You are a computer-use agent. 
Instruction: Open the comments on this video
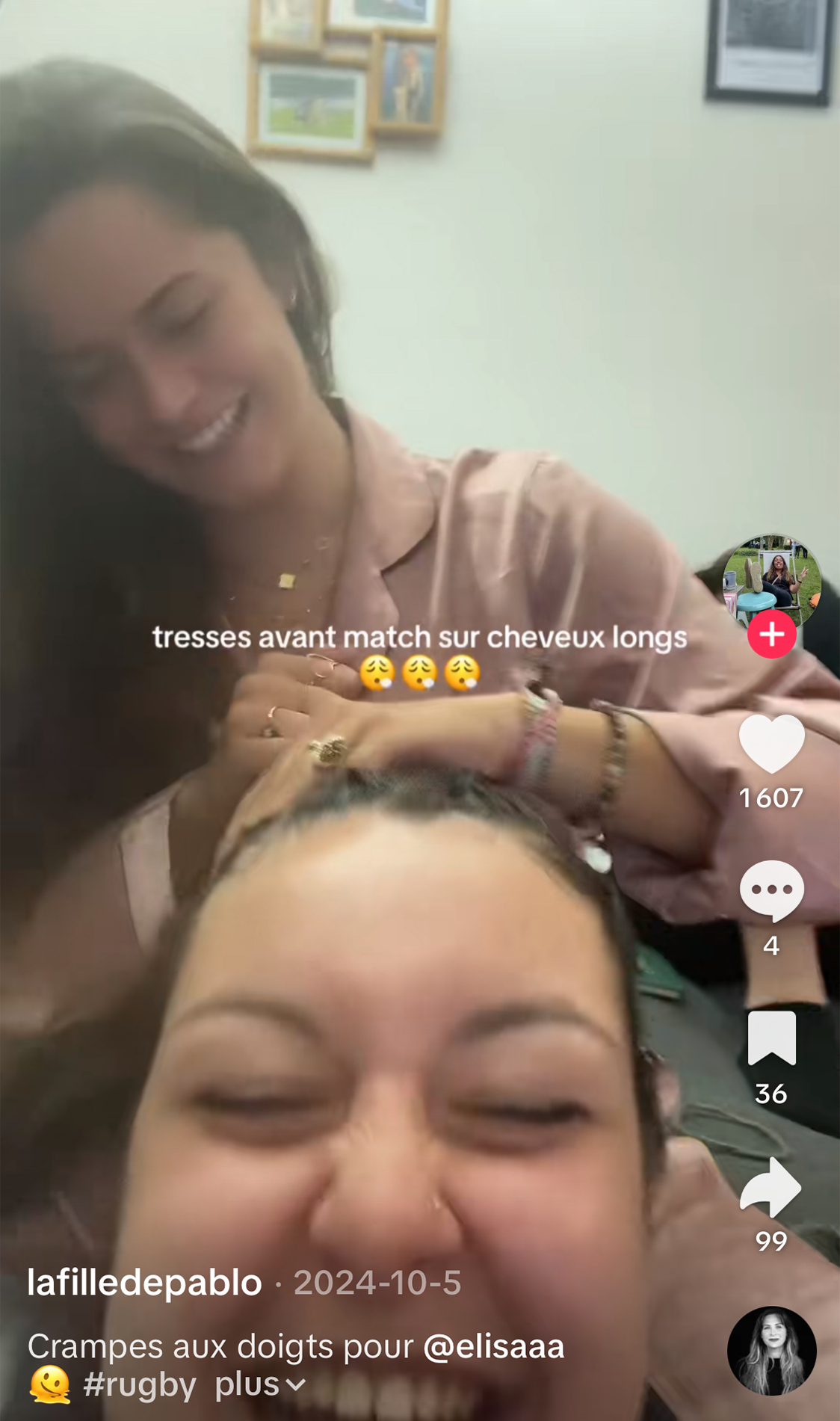(771, 890)
